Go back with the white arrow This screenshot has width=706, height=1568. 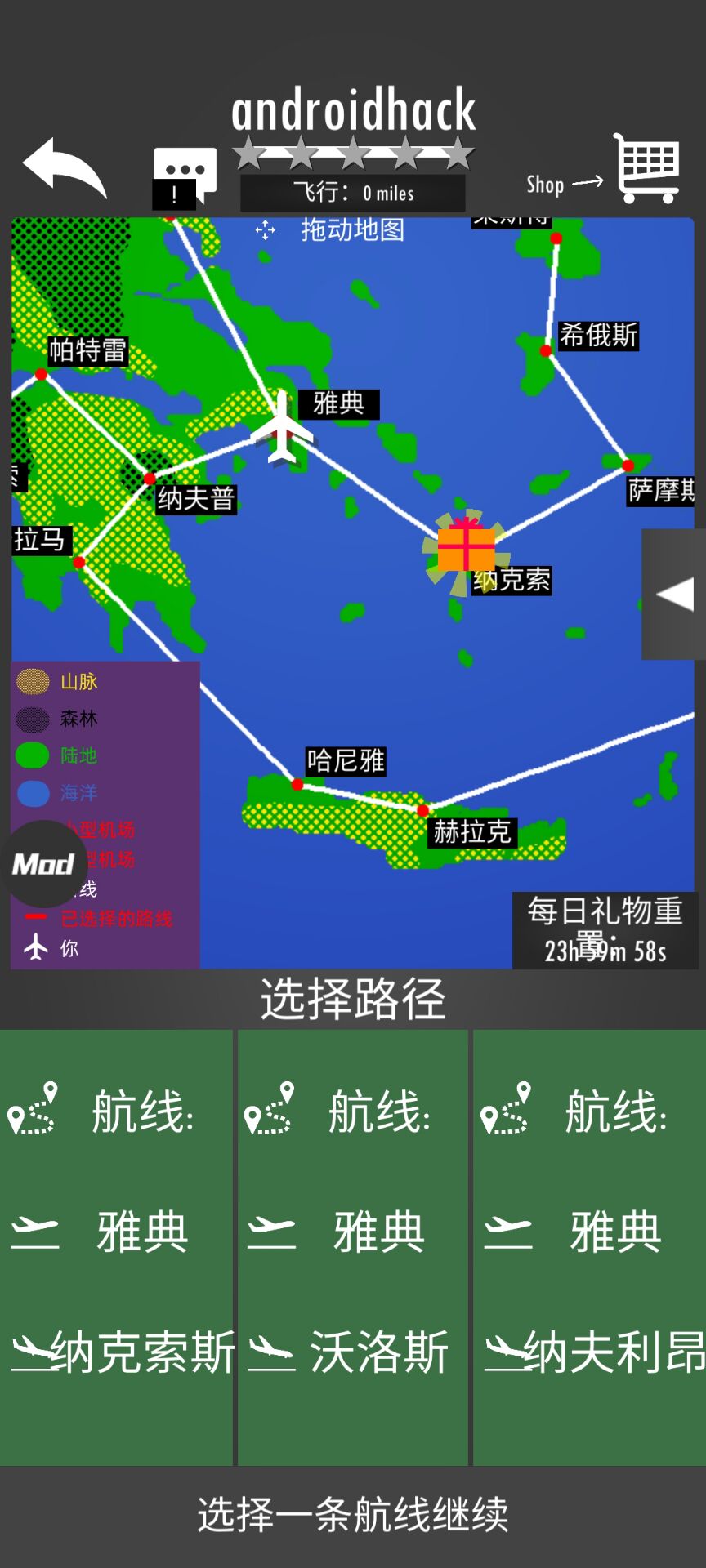click(x=65, y=167)
